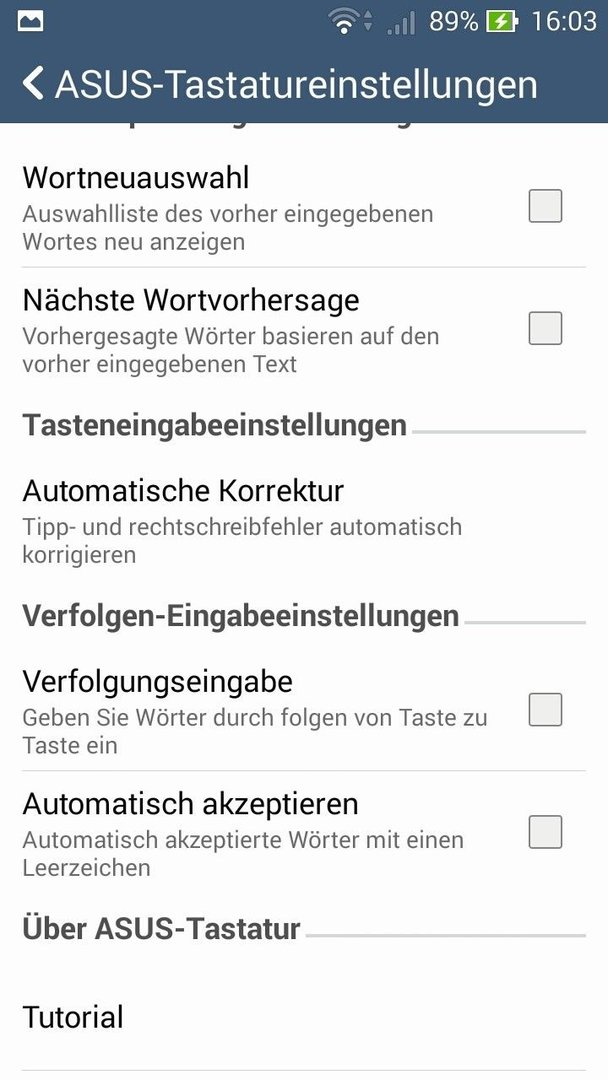Tick the Verfolgungseingabe checkbox
This screenshot has height=1080, width=608.
[545, 709]
